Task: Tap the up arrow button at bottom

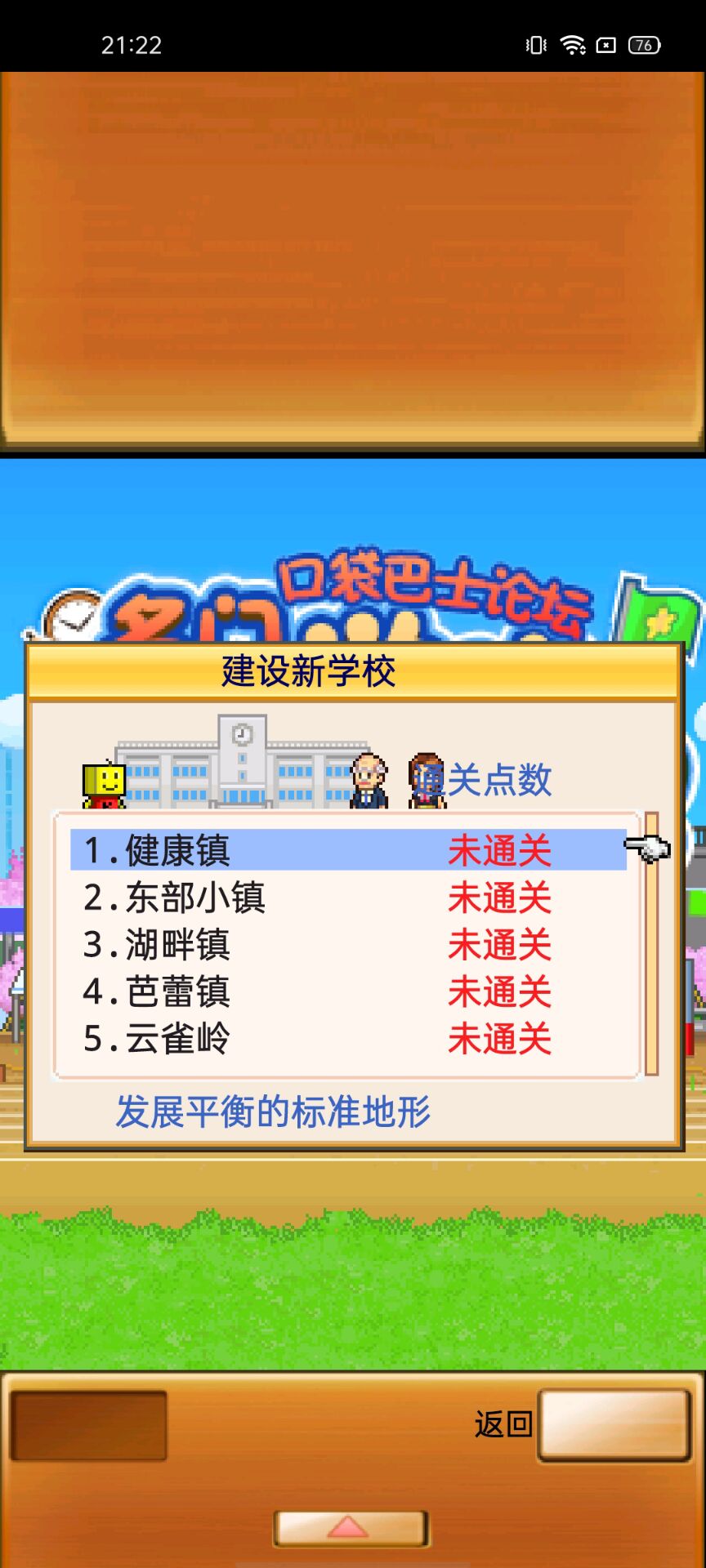Action: point(351,1527)
